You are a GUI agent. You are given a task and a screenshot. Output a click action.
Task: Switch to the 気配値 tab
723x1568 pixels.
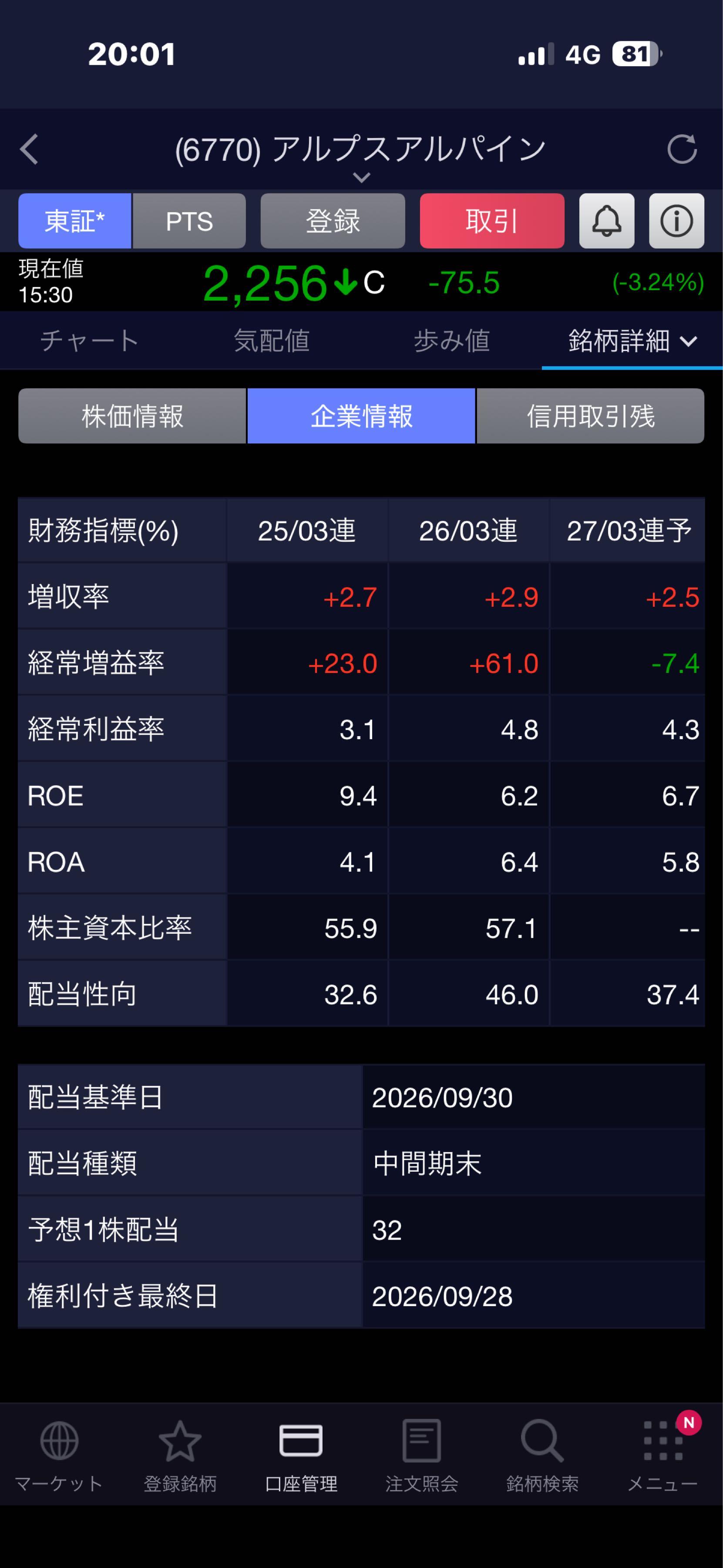tap(271, 340)
